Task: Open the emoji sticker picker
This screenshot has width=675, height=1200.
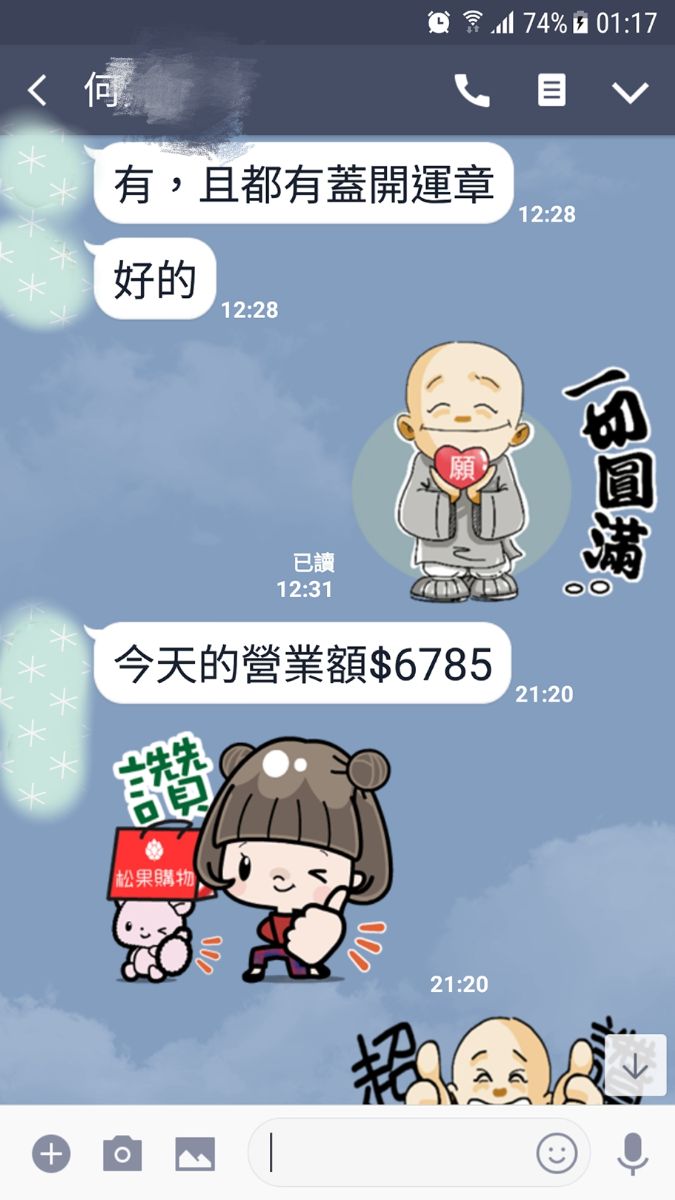Action: point(557,1154)
